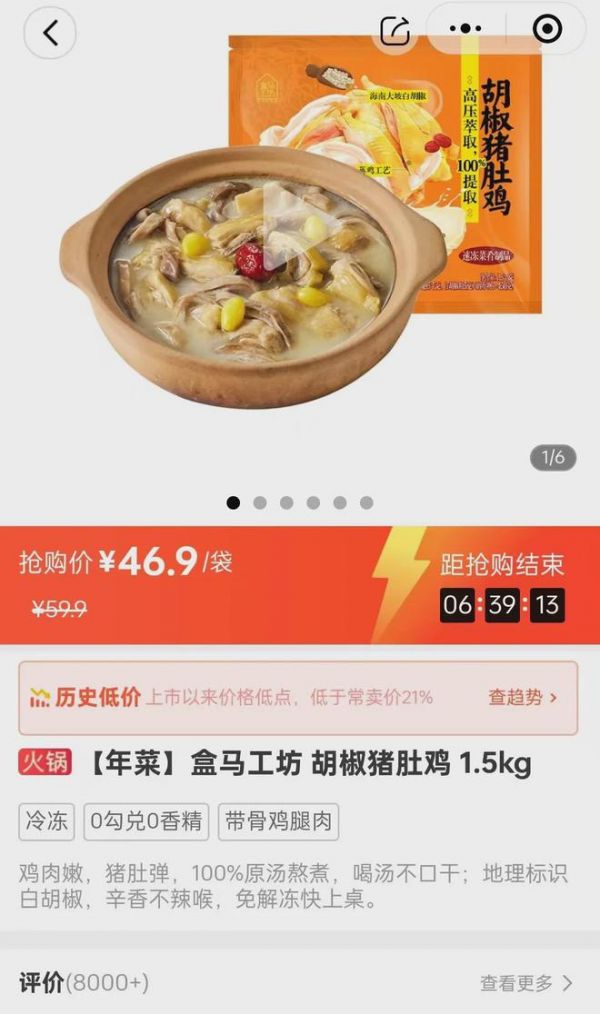The image size is (600, 1014).
Task: Open the 查趋势 price trend link
Action: pos(522,698)
